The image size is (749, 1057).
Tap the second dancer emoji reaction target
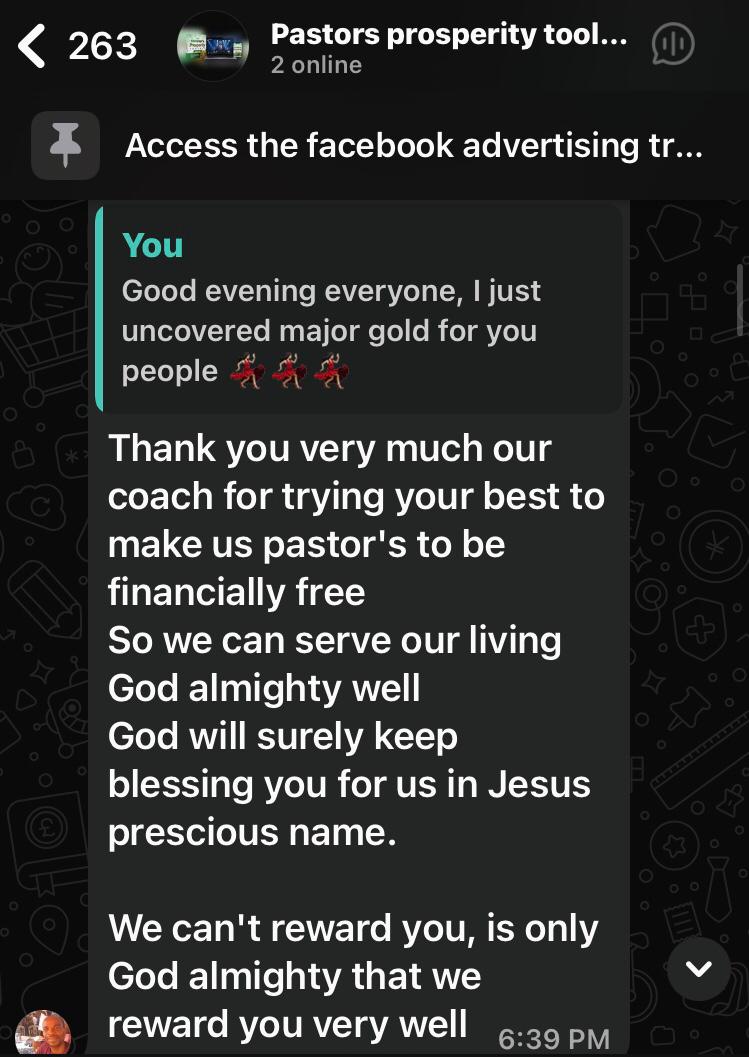point(291,370)
